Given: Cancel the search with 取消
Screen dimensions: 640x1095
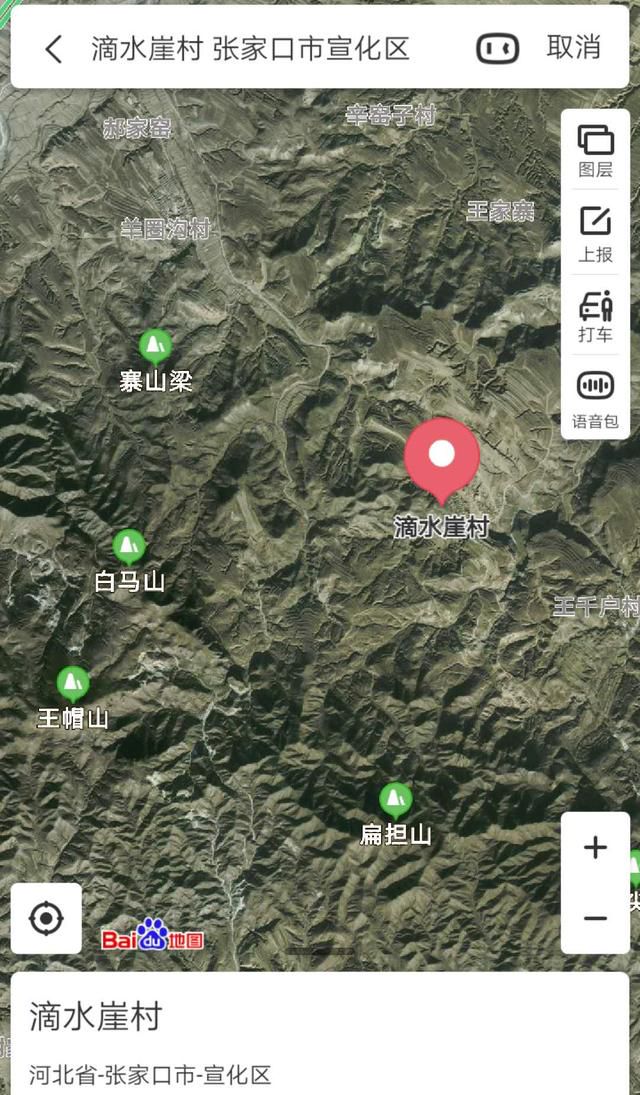Looking at the screenshot, I should pos(574,47).
